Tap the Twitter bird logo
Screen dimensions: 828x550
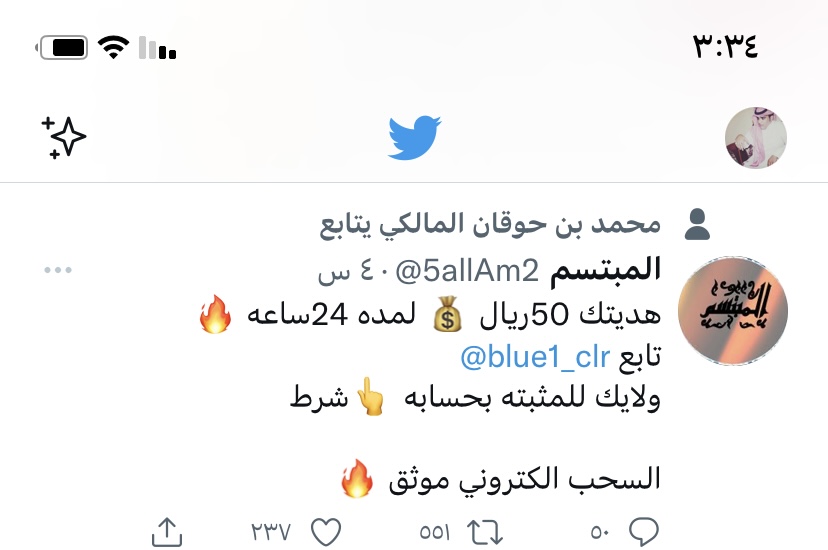point(414,138)
